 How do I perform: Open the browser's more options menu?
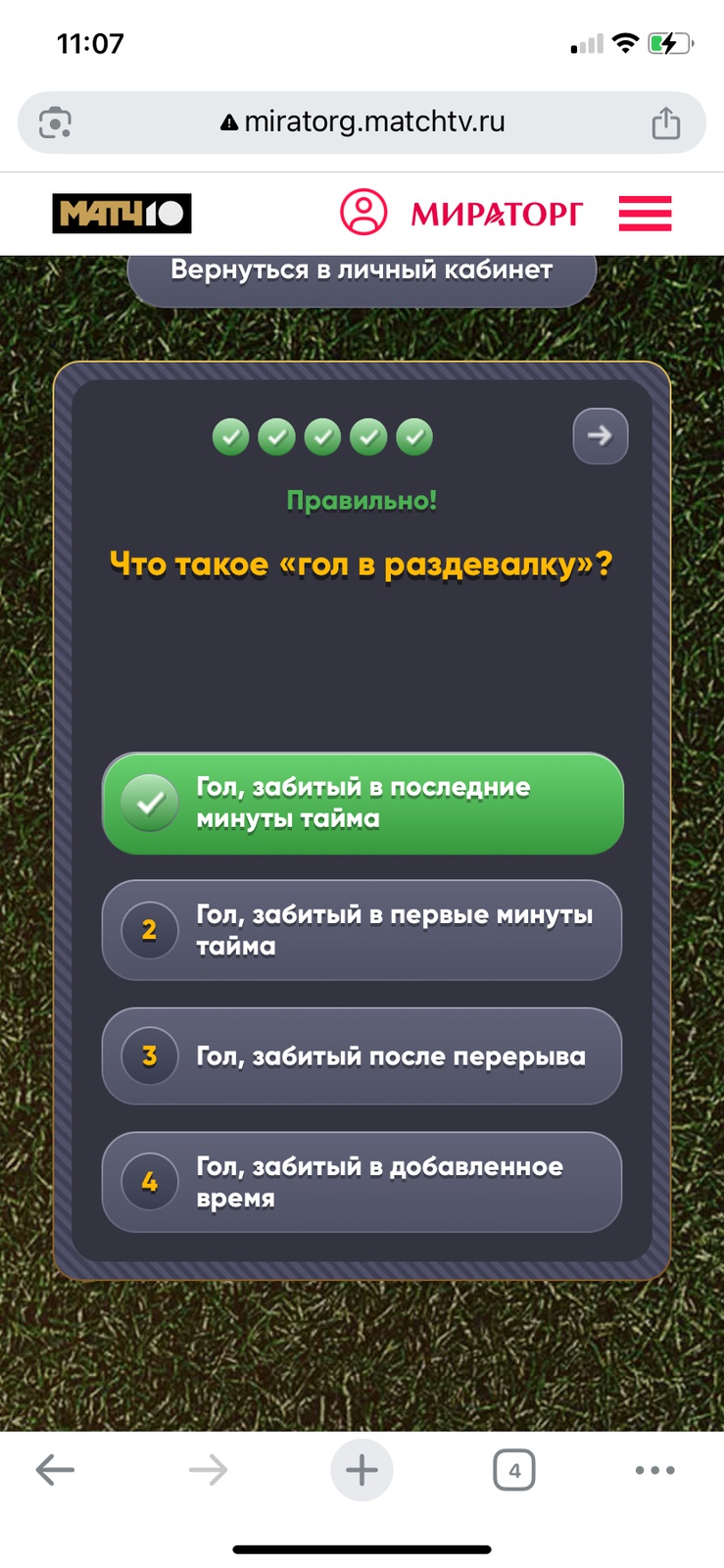[x=654, y=1470]
